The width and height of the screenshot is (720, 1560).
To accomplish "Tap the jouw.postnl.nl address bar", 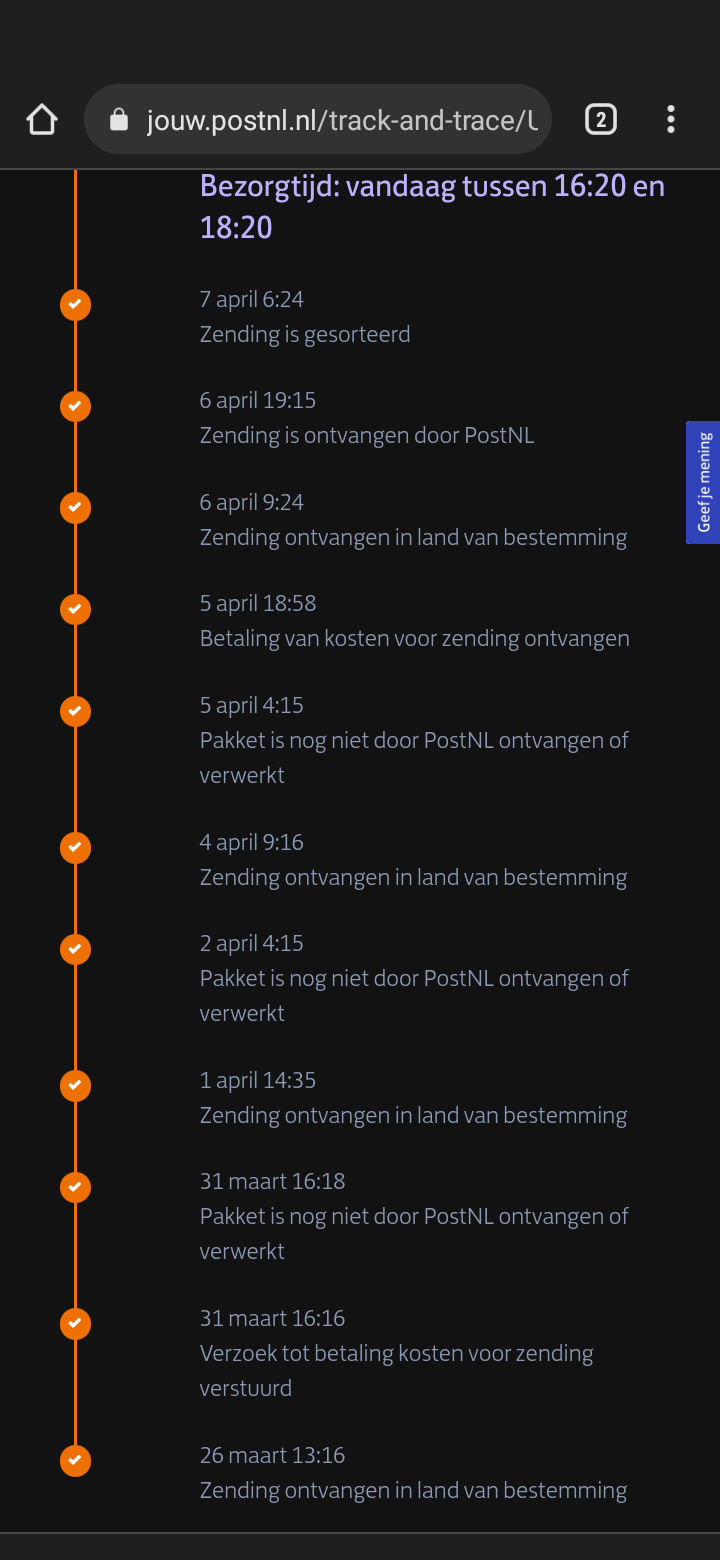I will tap(318, 120).
